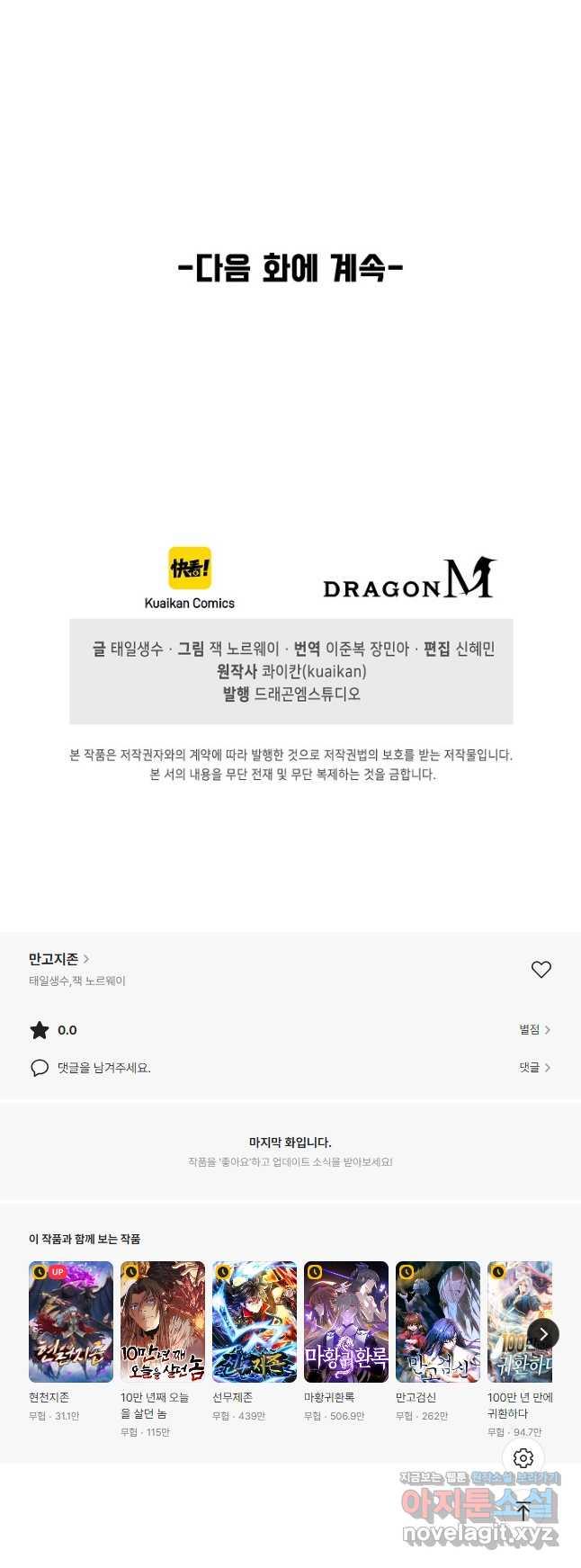
Task: Open the 만고검신 recommended title
Action: click(438, 1322)
